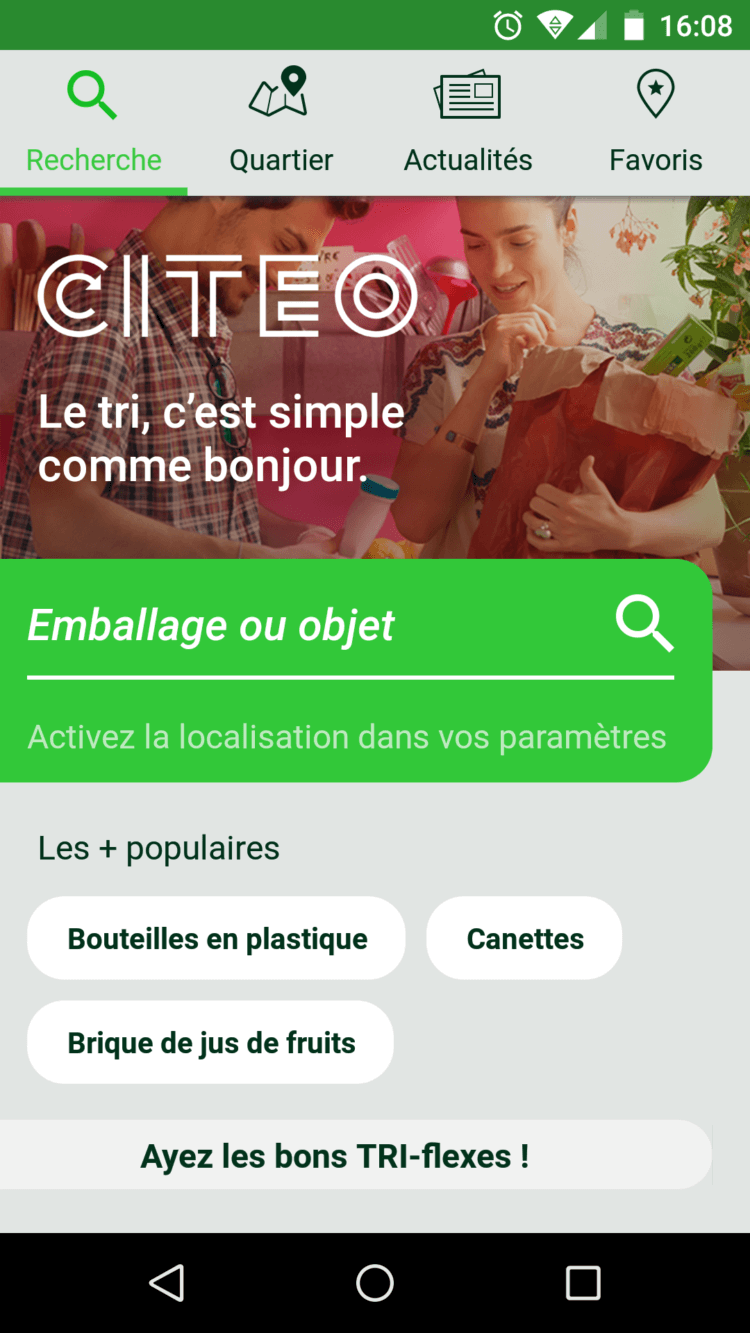This screenshot has width=750, height=1333.
Task: Tap the CITEO logo
Action: 227,297
